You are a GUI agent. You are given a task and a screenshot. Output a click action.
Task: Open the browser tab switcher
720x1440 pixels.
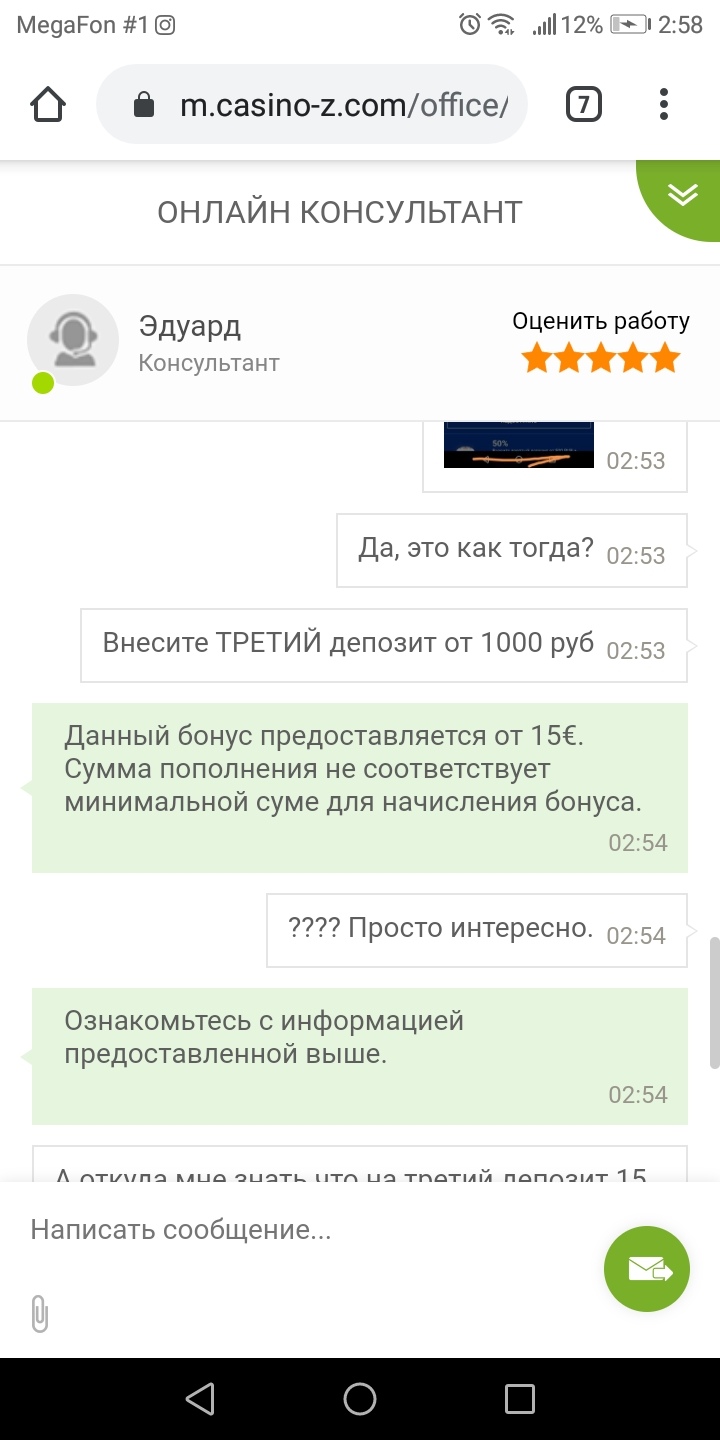[584, 105]
